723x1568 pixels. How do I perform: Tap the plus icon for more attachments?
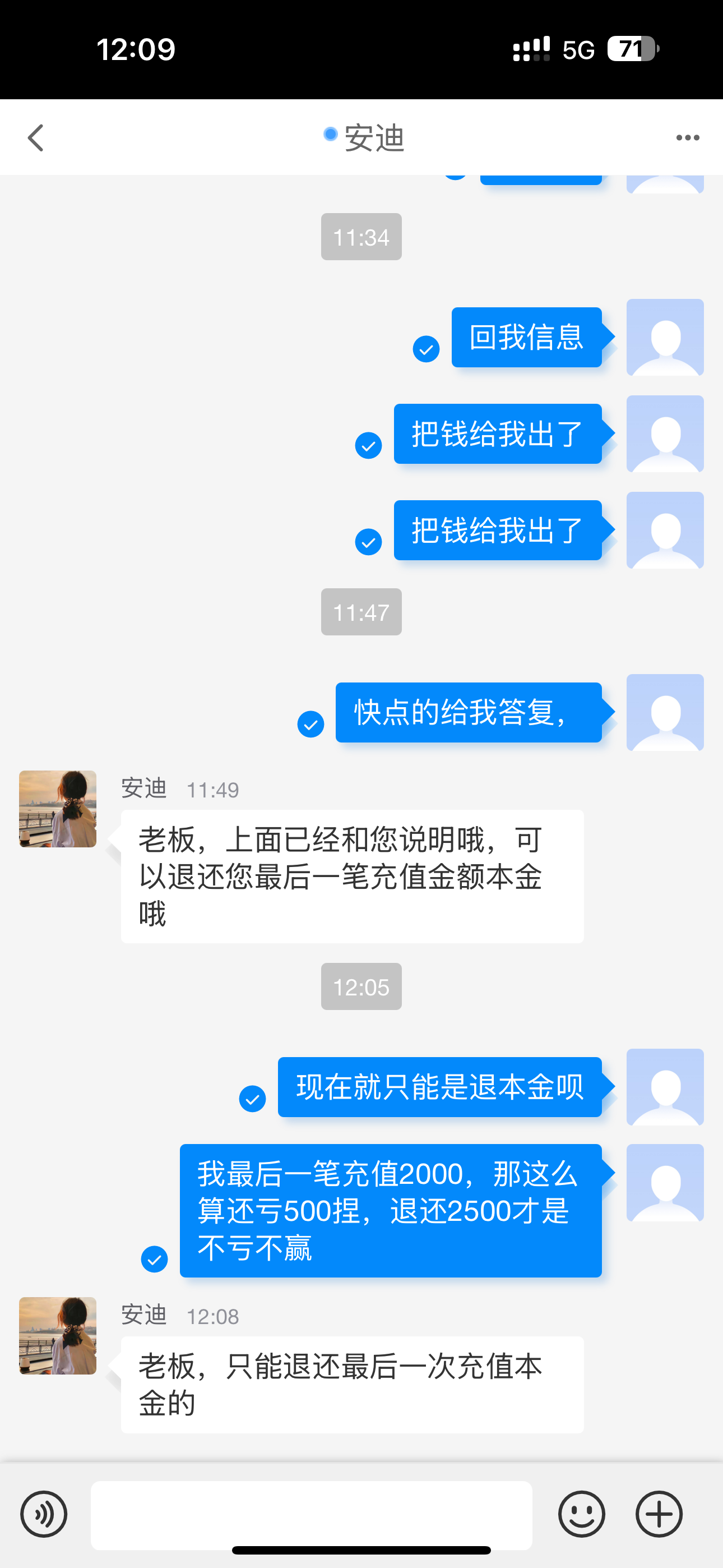tap(657, 1514)
